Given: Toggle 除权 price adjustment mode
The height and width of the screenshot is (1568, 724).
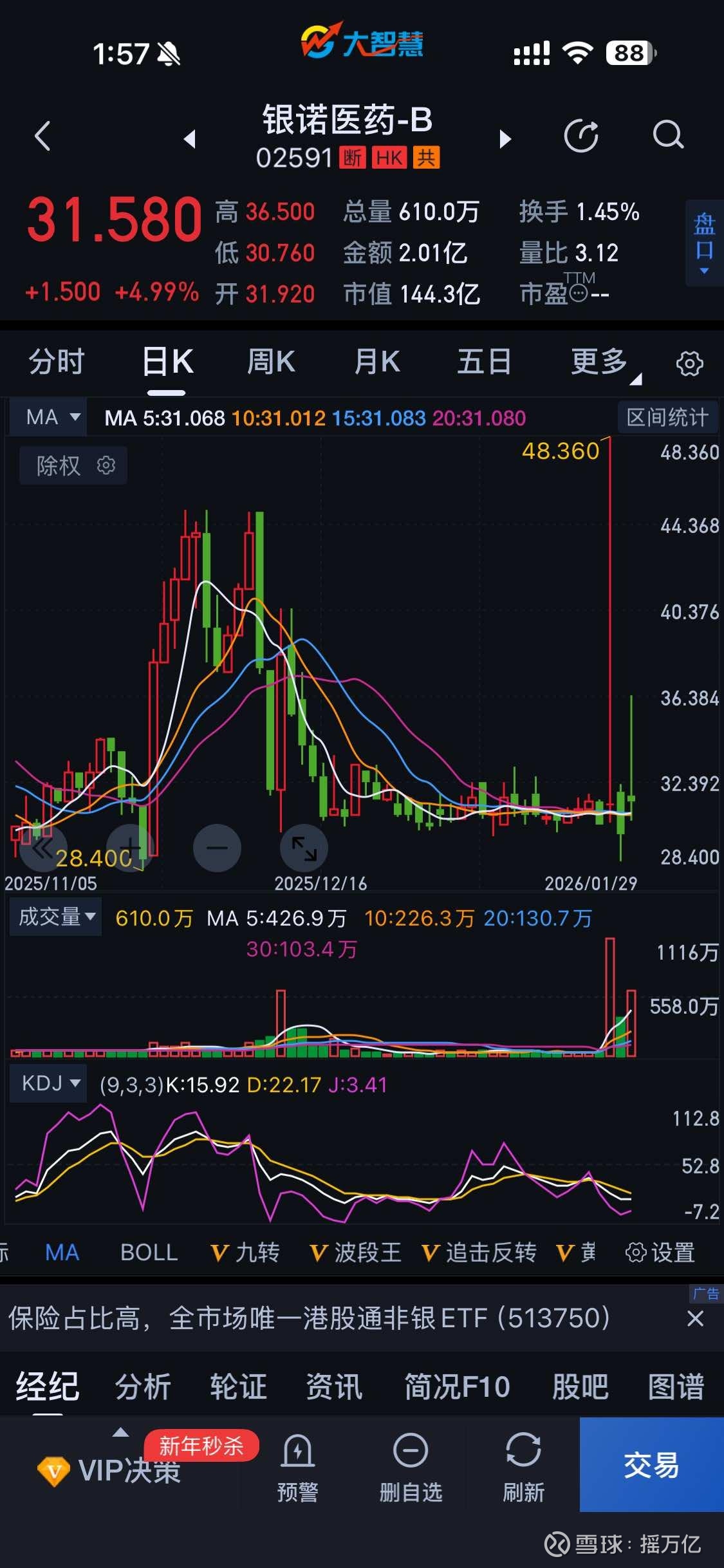Looking at the screenshot, I should [x=57, y=465].
